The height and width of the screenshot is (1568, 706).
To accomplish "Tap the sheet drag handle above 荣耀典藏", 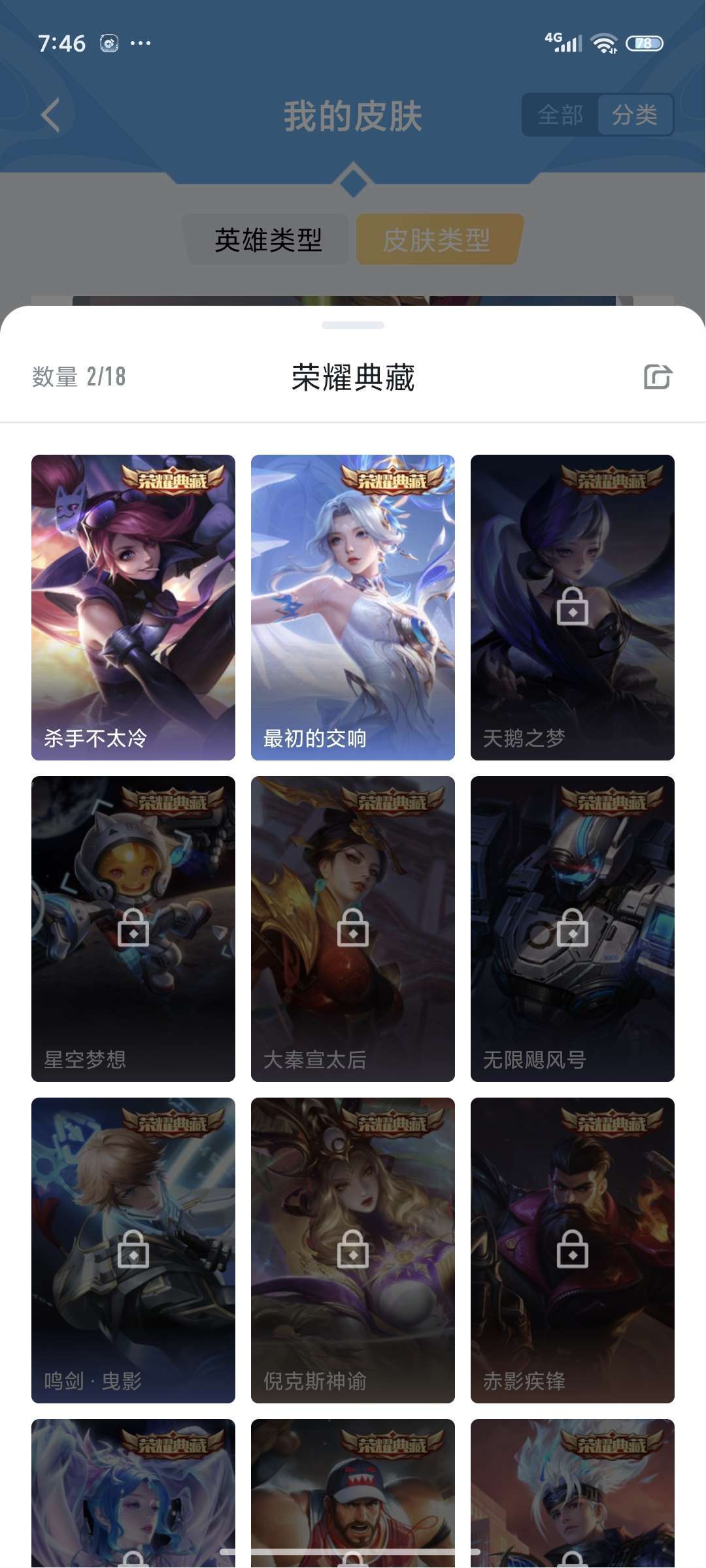I will (x=353, y=325).
